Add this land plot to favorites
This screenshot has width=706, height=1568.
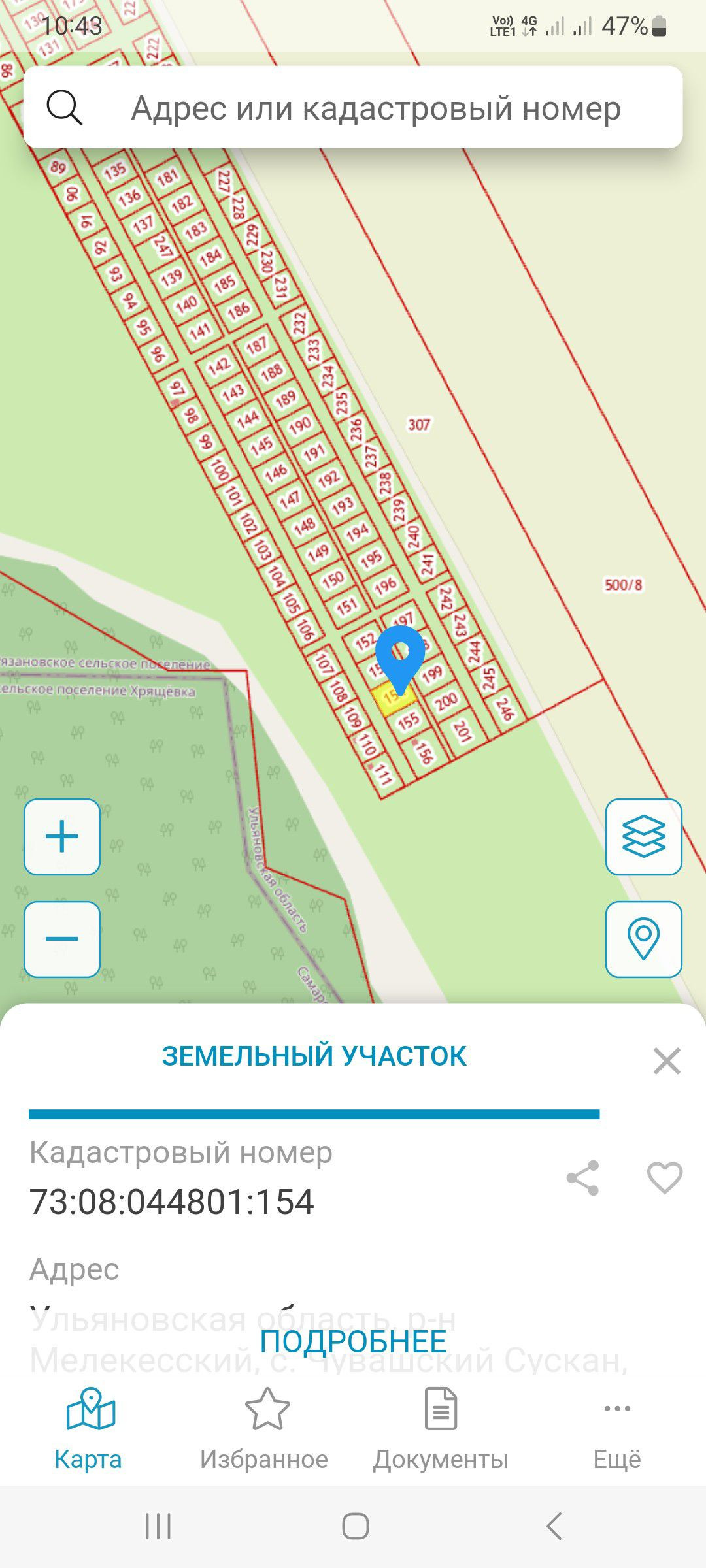tap(664, 1178)
